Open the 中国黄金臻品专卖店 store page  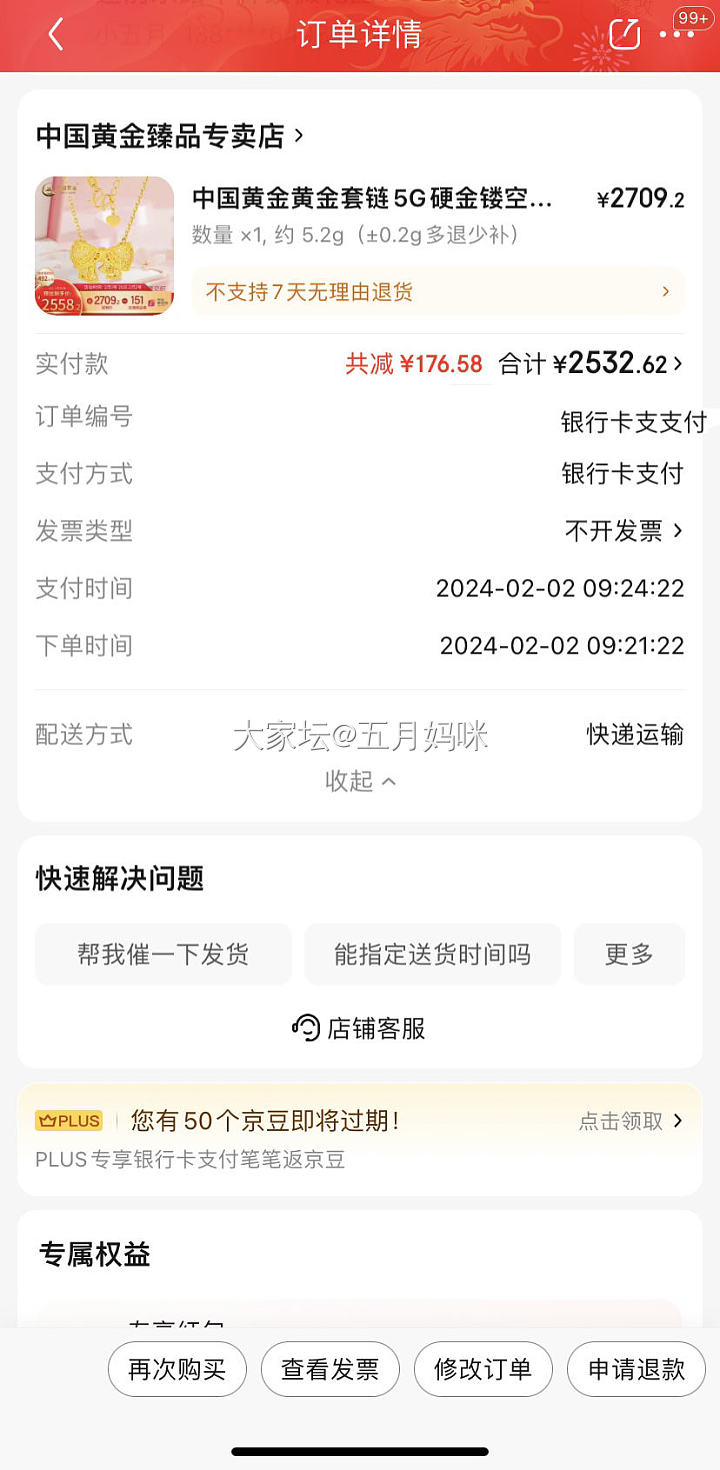170,136
